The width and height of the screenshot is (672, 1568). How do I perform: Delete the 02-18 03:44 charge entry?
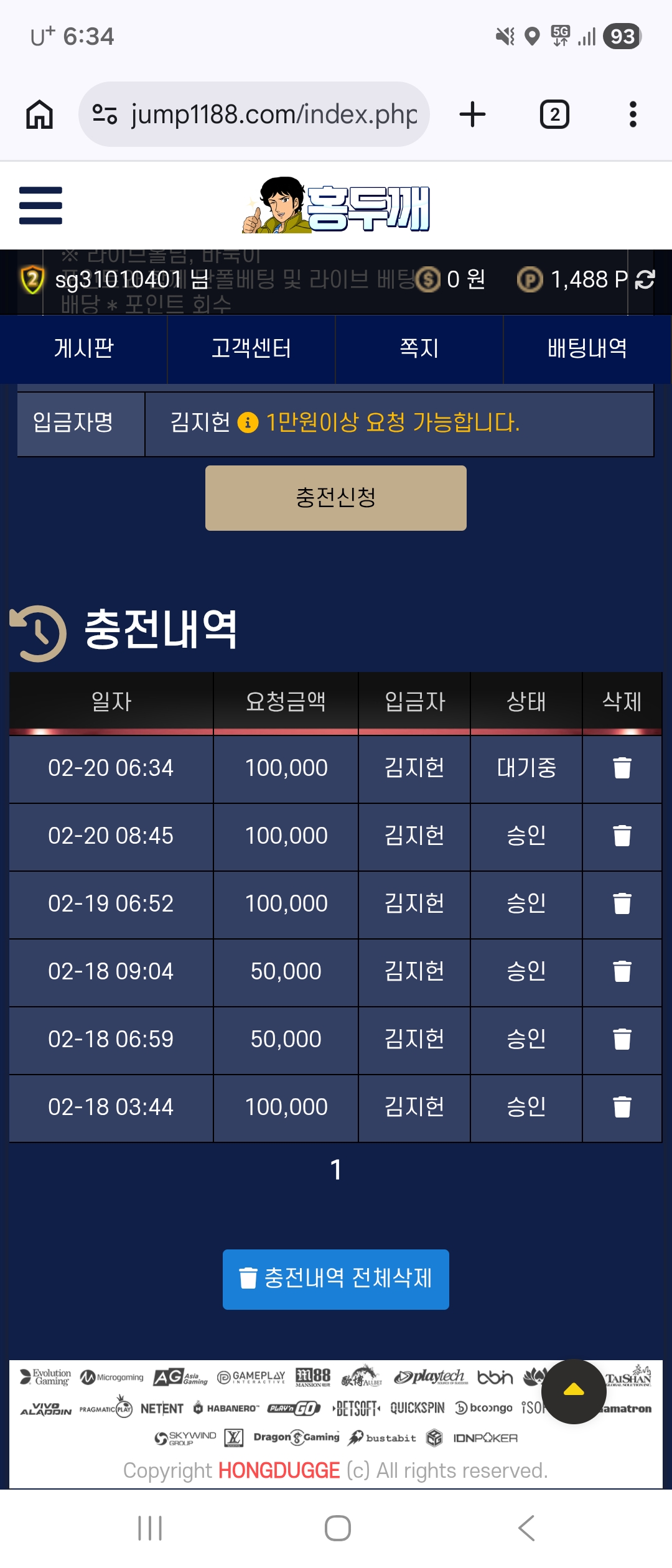coord(622,1107)
